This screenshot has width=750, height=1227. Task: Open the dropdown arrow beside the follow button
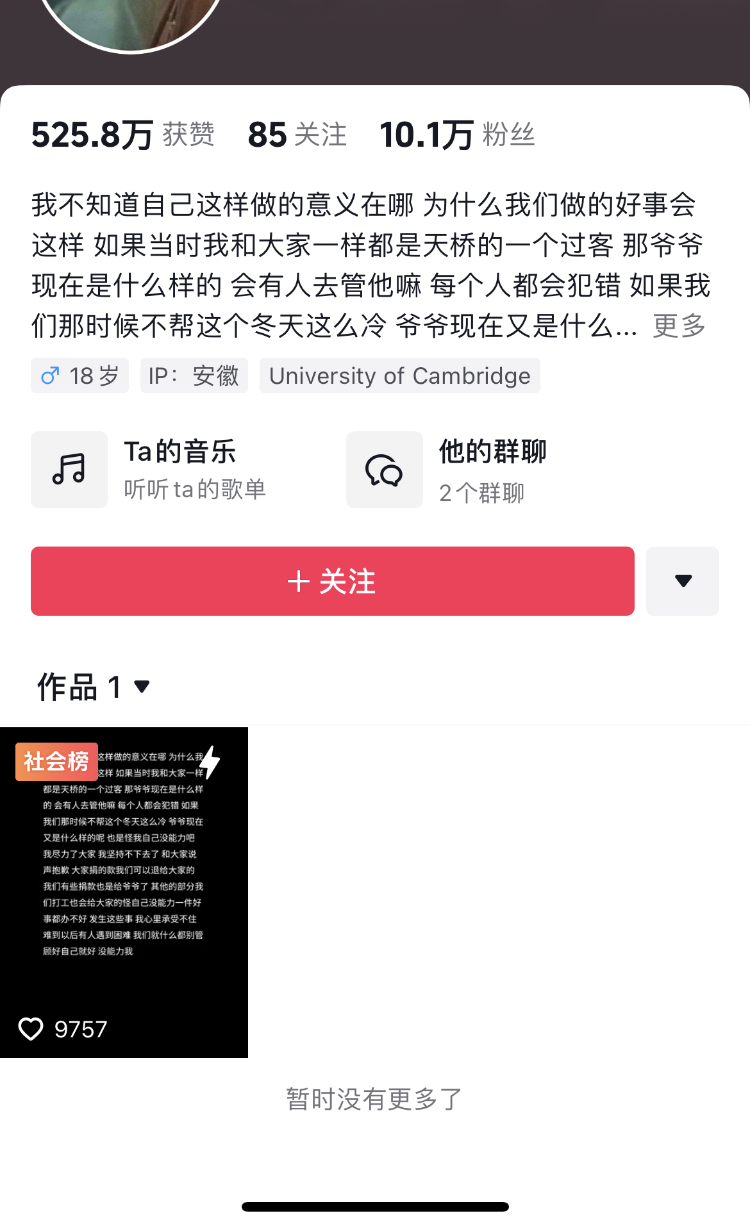(x=683, y=581)
